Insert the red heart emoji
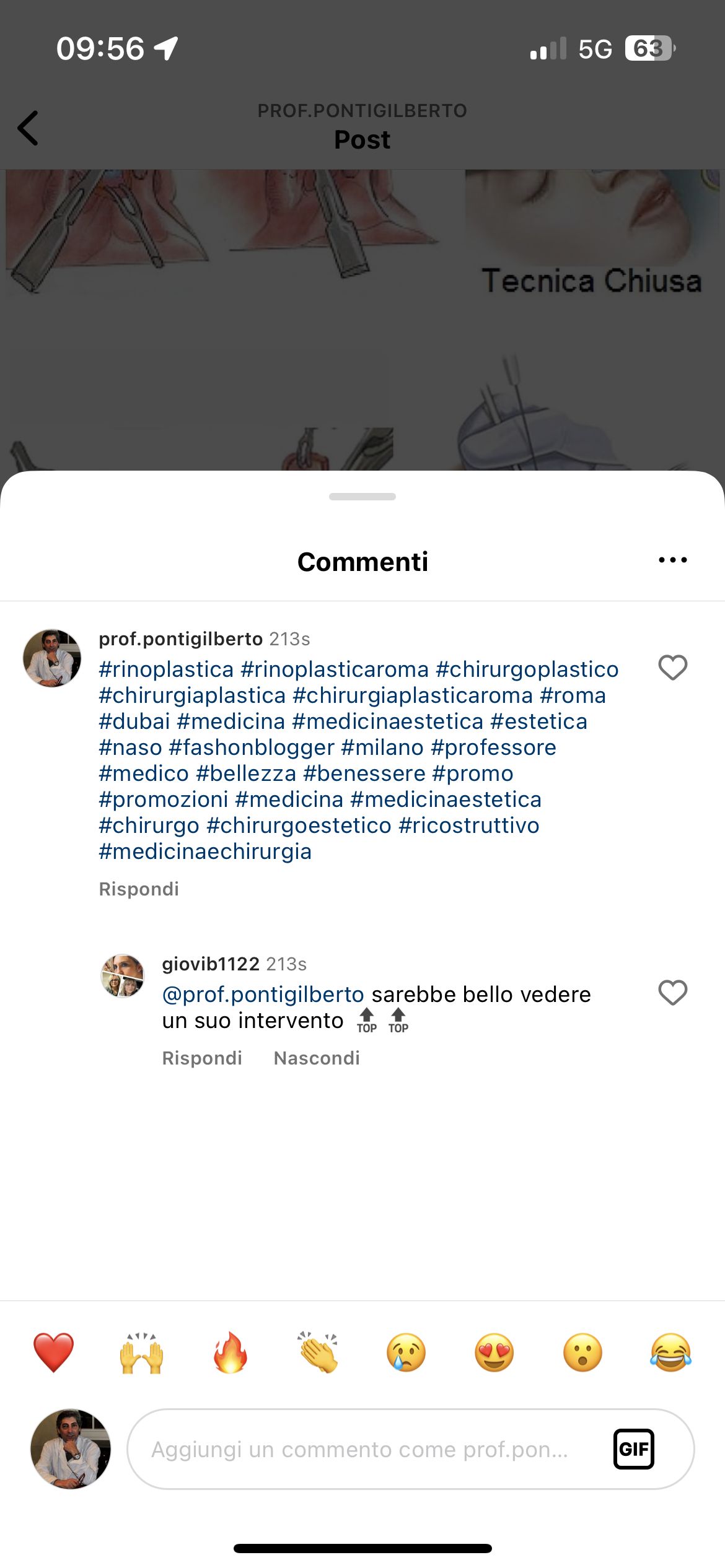The height and width of the screenshot is (1568, 725). [53, 1352]
